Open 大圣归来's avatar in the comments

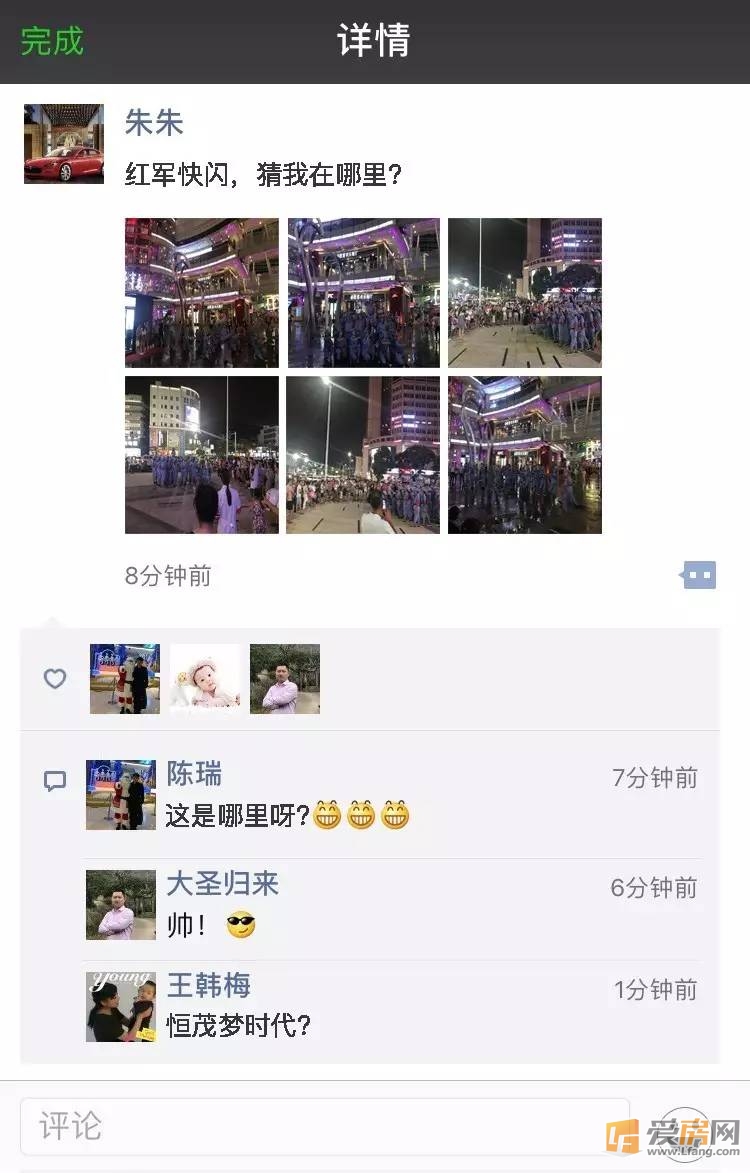[x=121, y=904]
